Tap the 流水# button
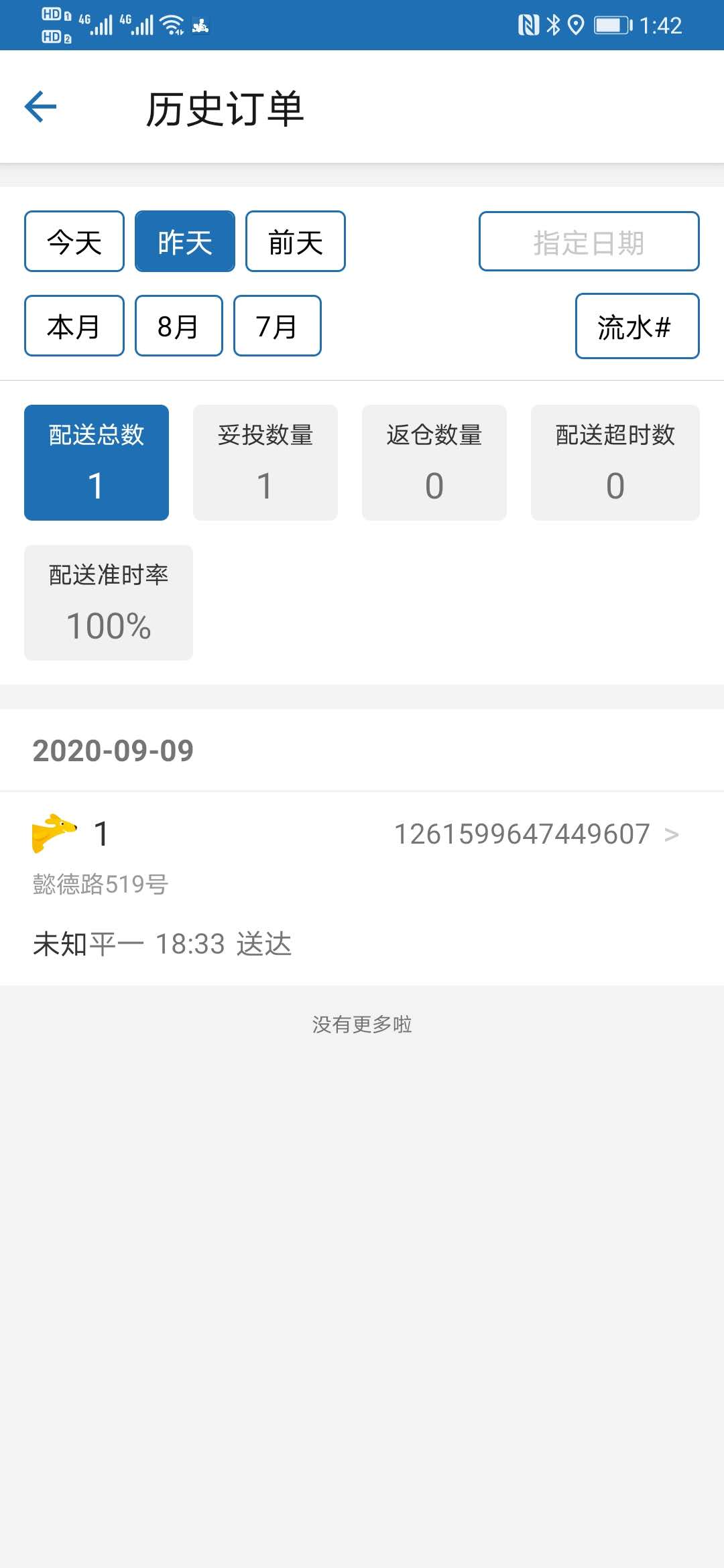This screenshot has width=724, height=1568. (x=637, y=326)
